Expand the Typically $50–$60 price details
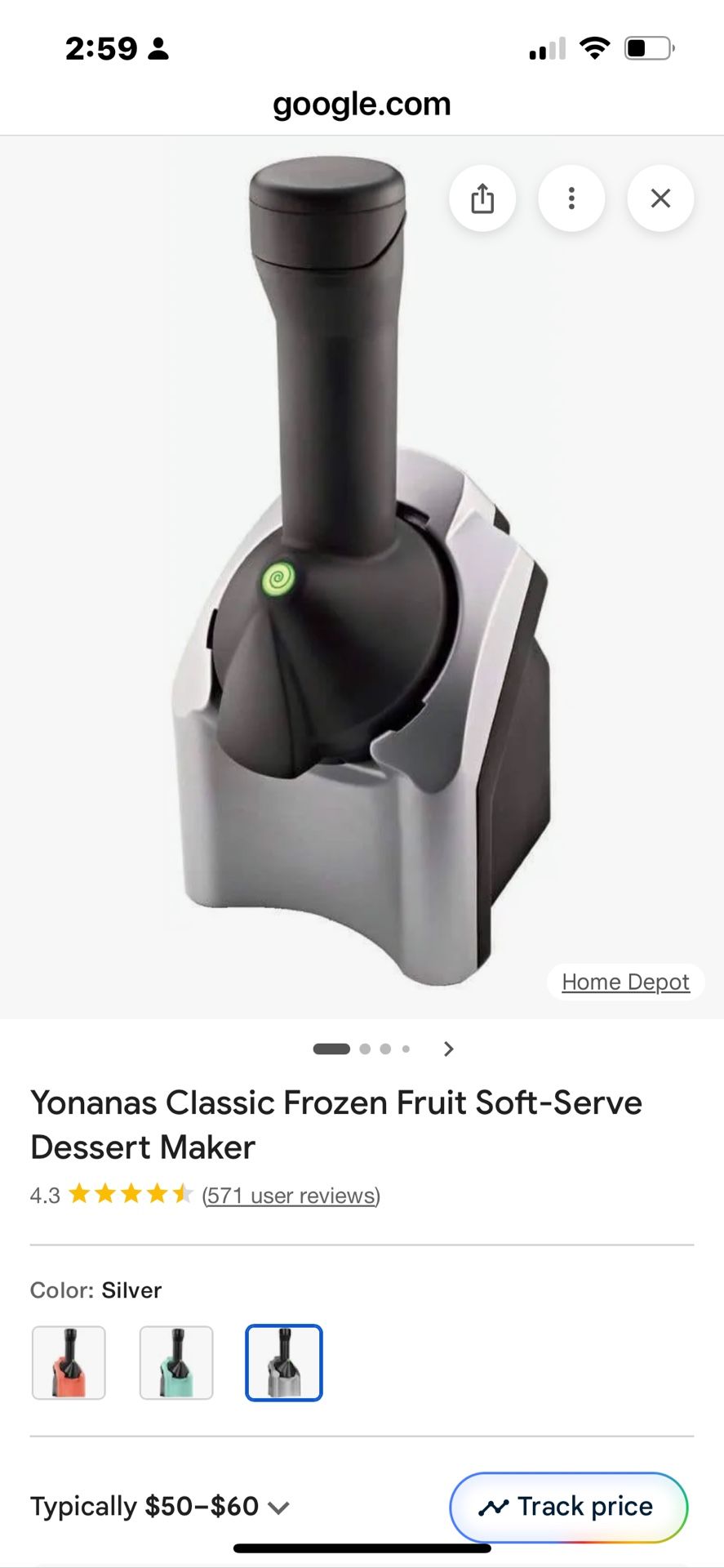724x1568 pixels. [x=281, y=1507]
